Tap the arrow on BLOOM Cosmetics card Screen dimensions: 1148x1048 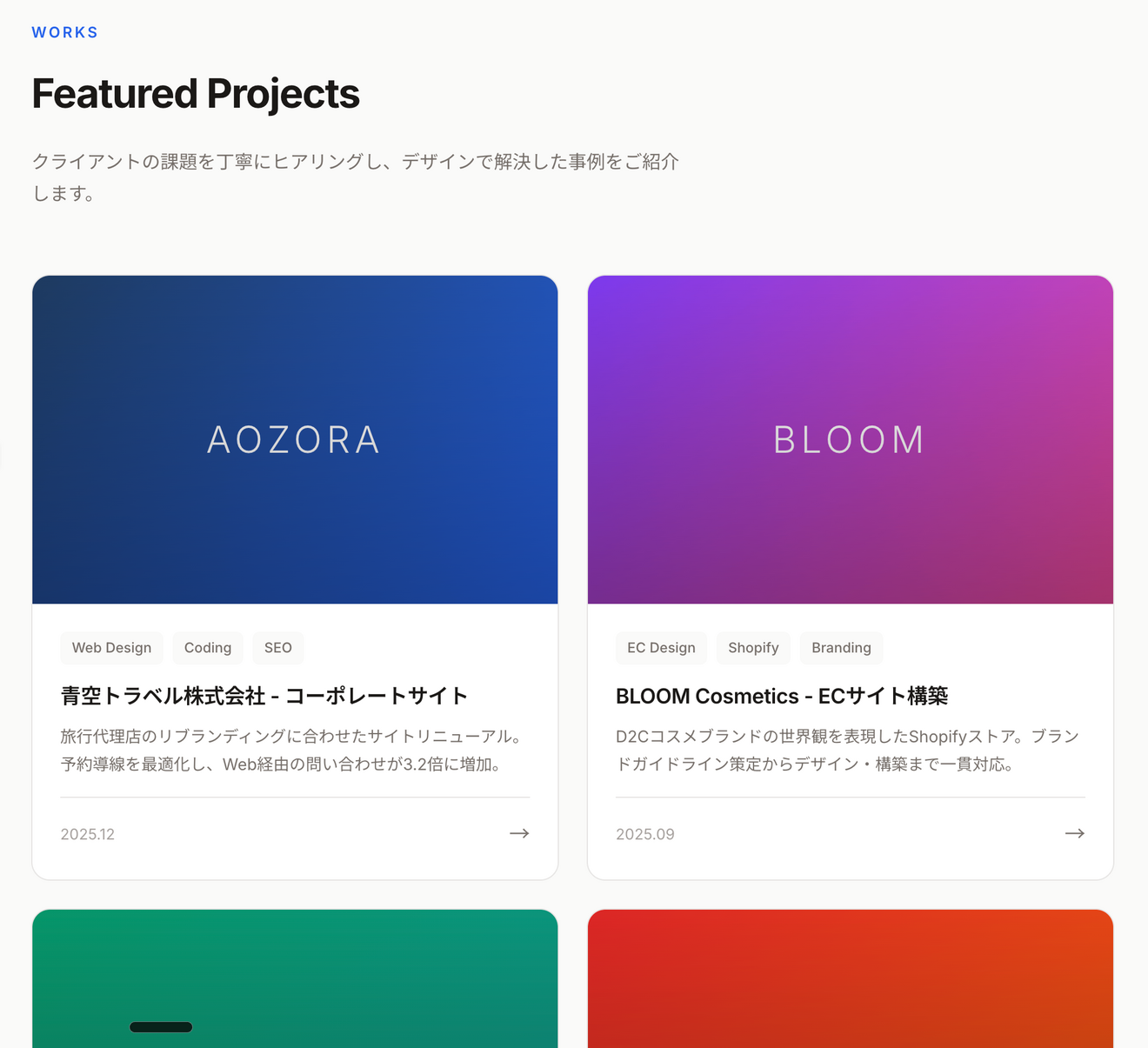(1074, 833)
